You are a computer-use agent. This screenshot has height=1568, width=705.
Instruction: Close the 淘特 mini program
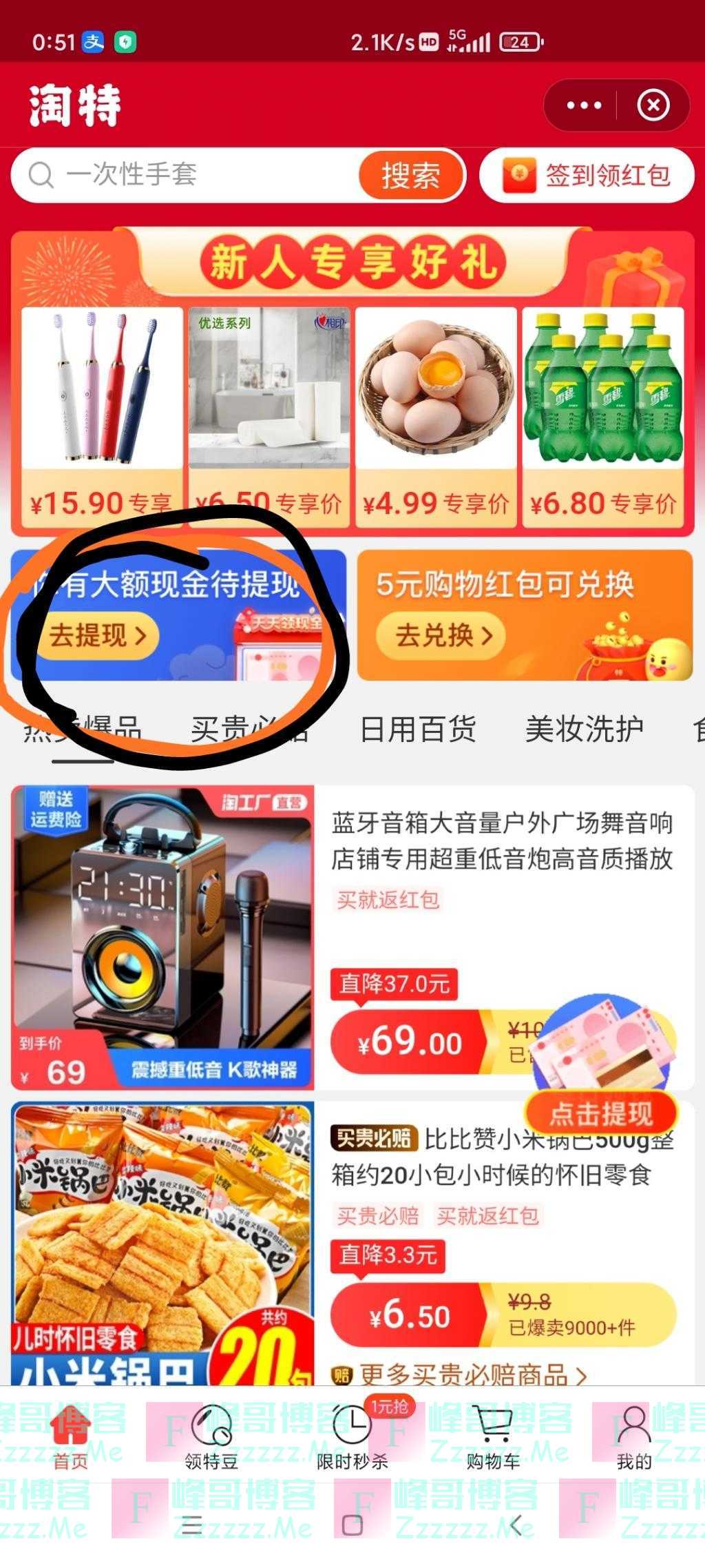(653, 105)
